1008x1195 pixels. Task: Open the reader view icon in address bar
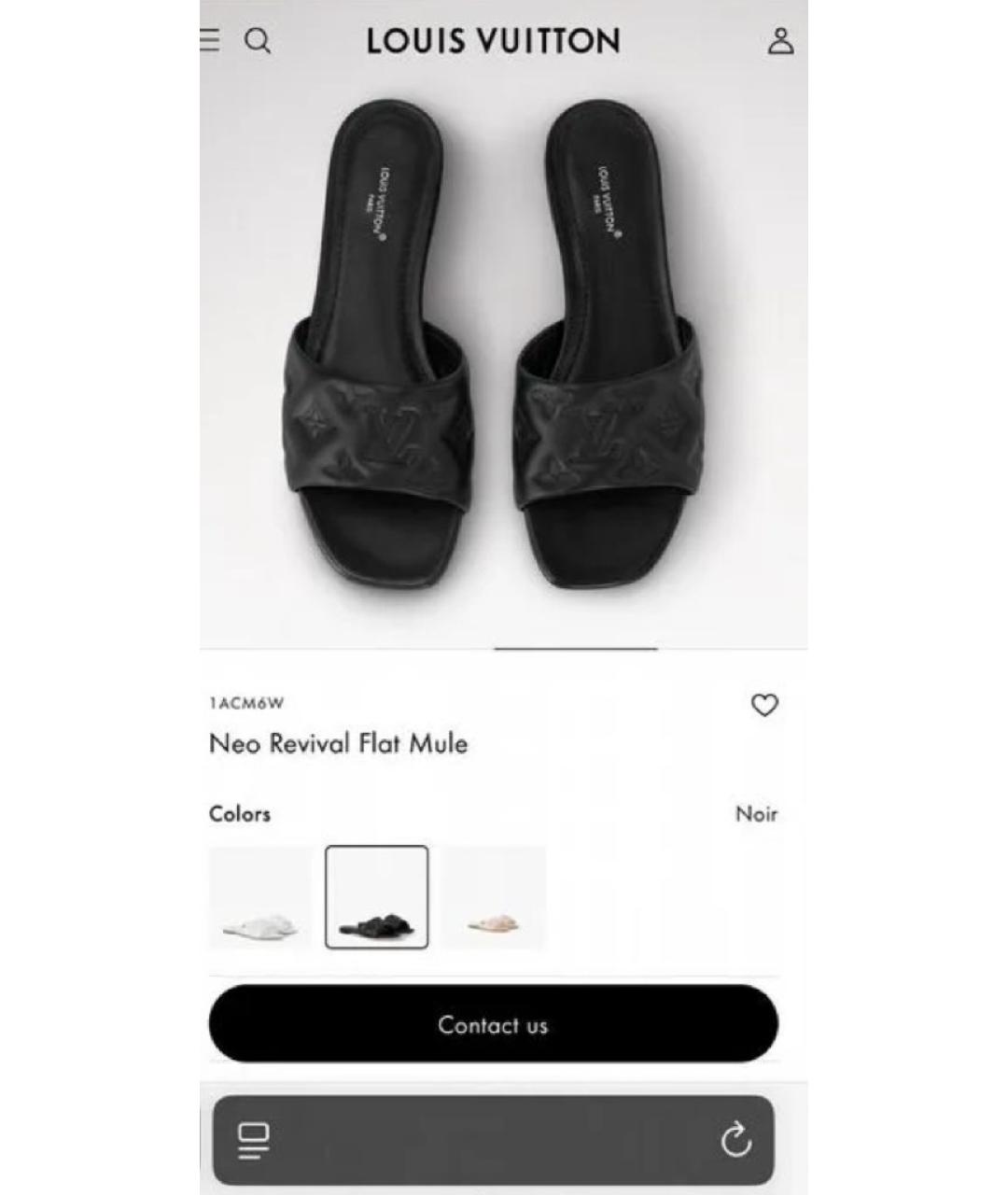coord(253,1140)
